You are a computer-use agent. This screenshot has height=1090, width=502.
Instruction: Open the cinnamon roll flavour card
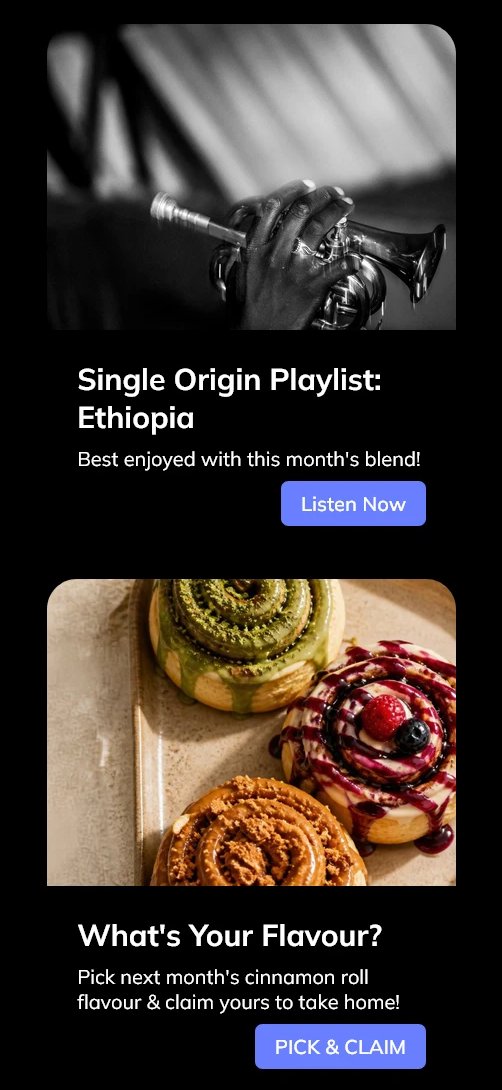pyautogui.click(x=251, y=732)
